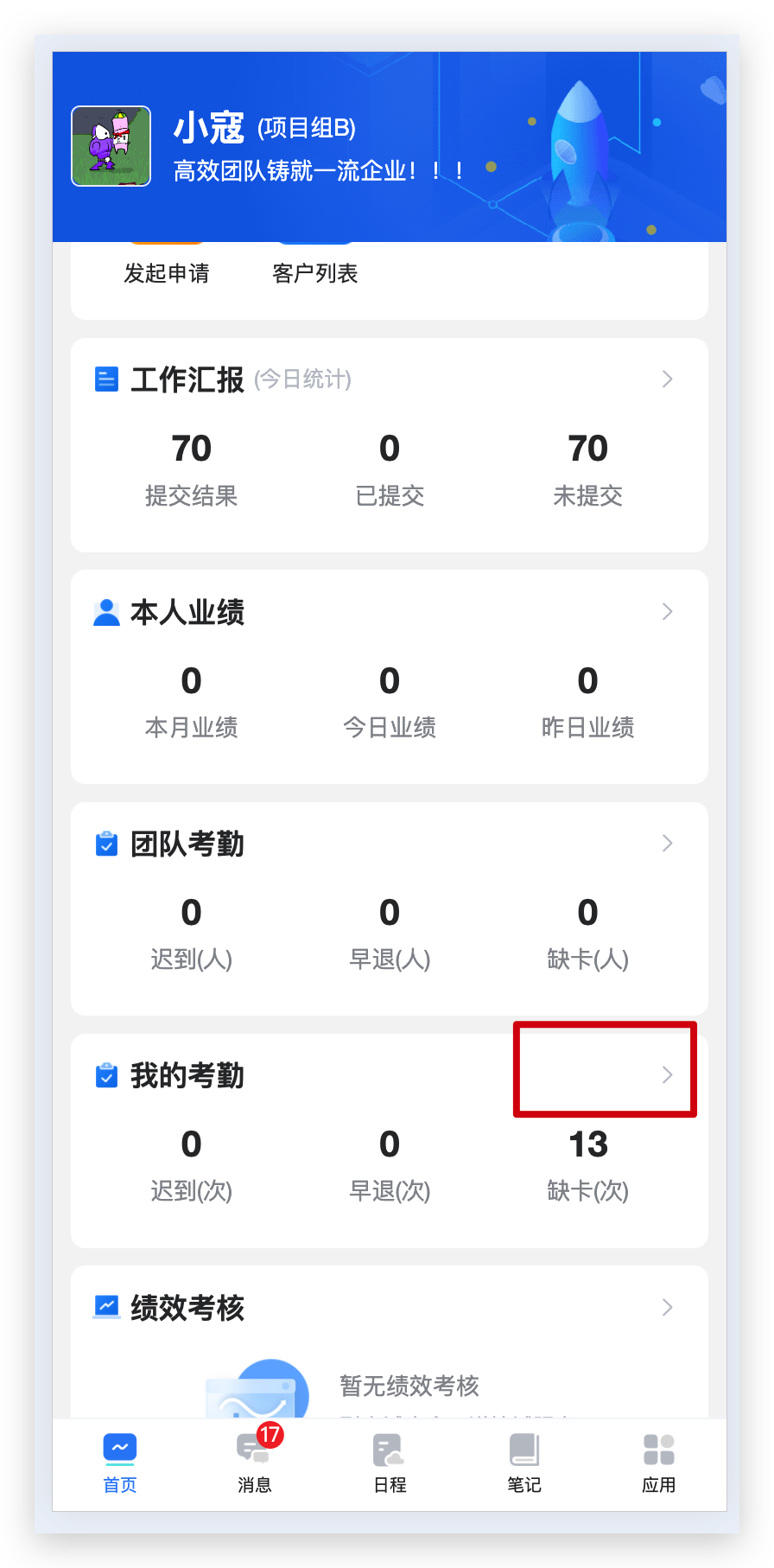Open 我的考勤 via highlighted chevron

point(666,1074)
